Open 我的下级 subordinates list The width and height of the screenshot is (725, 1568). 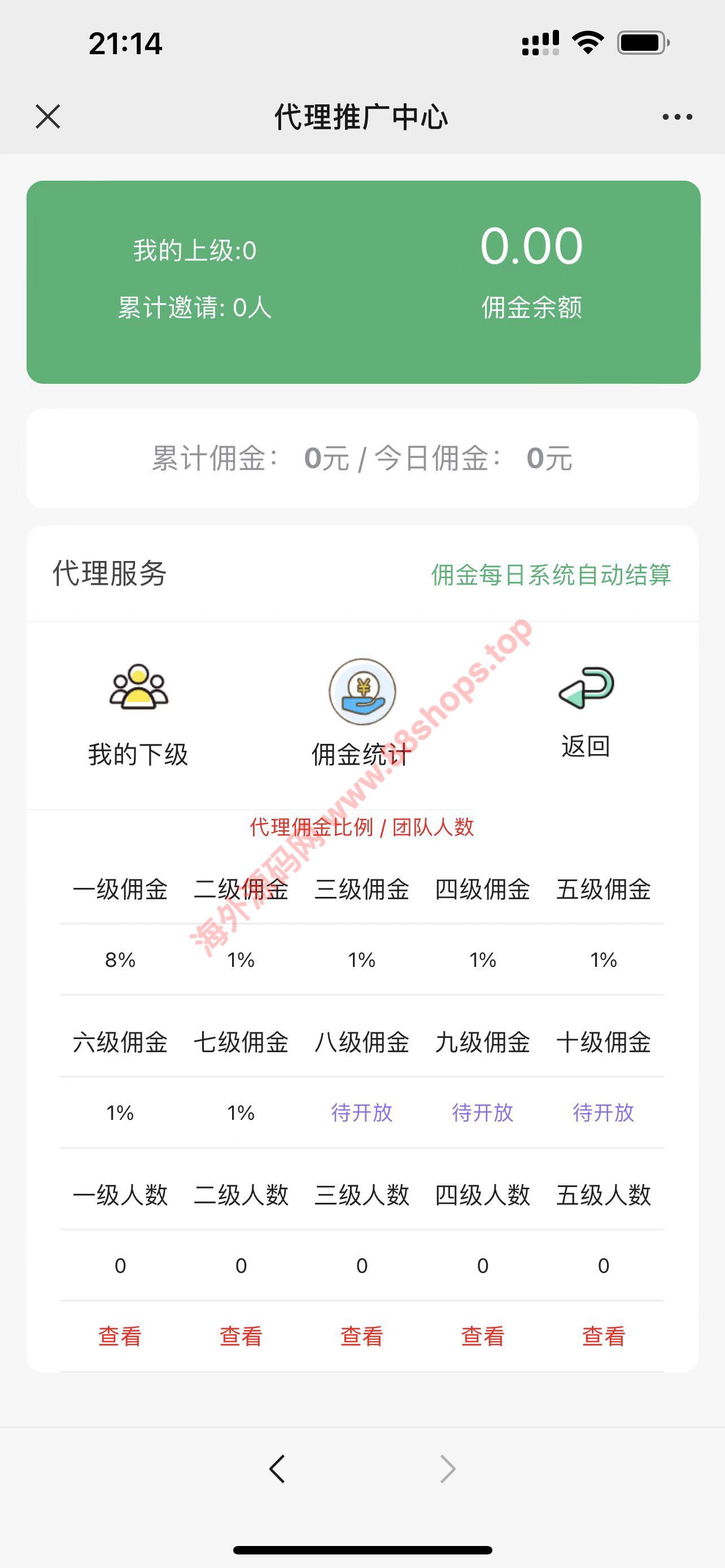point(138,713)
